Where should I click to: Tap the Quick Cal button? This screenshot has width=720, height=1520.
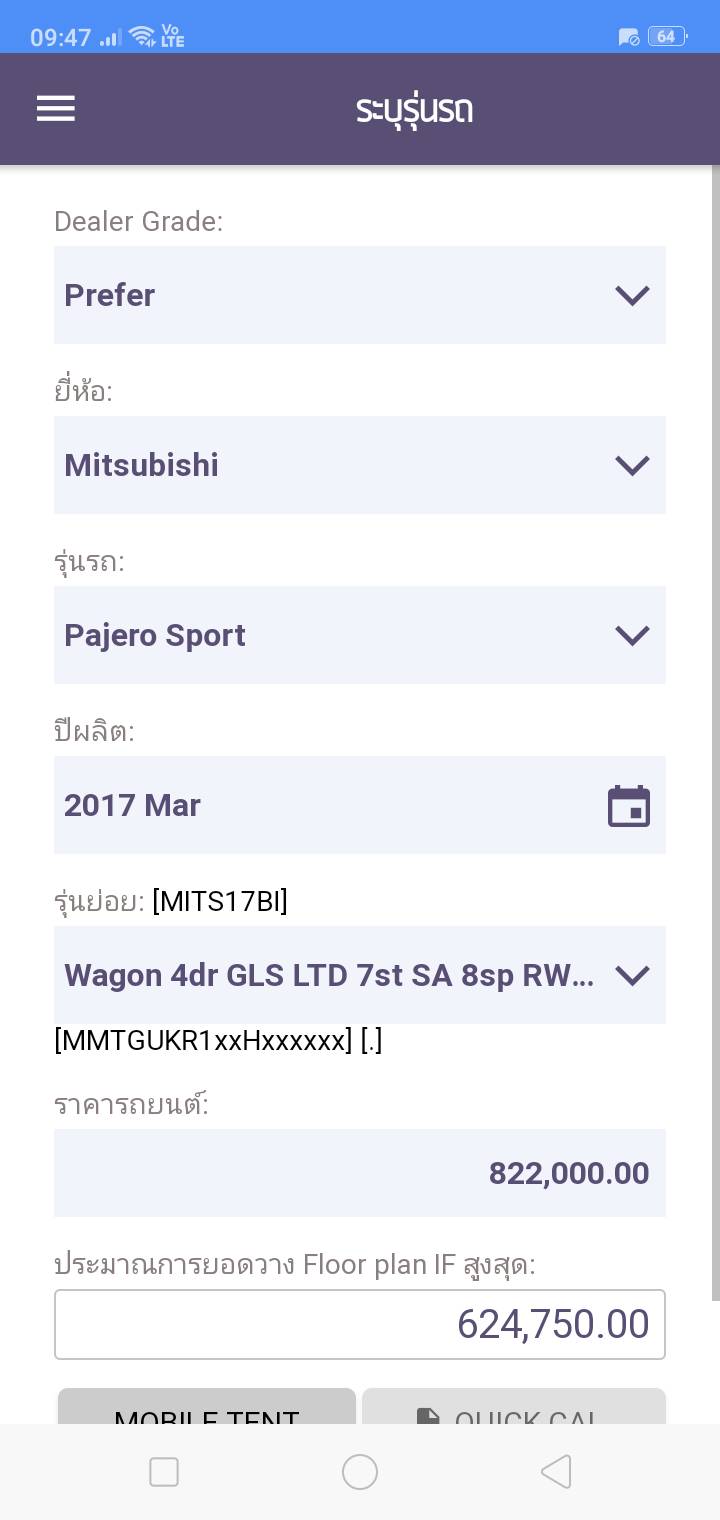point(513,1408)
